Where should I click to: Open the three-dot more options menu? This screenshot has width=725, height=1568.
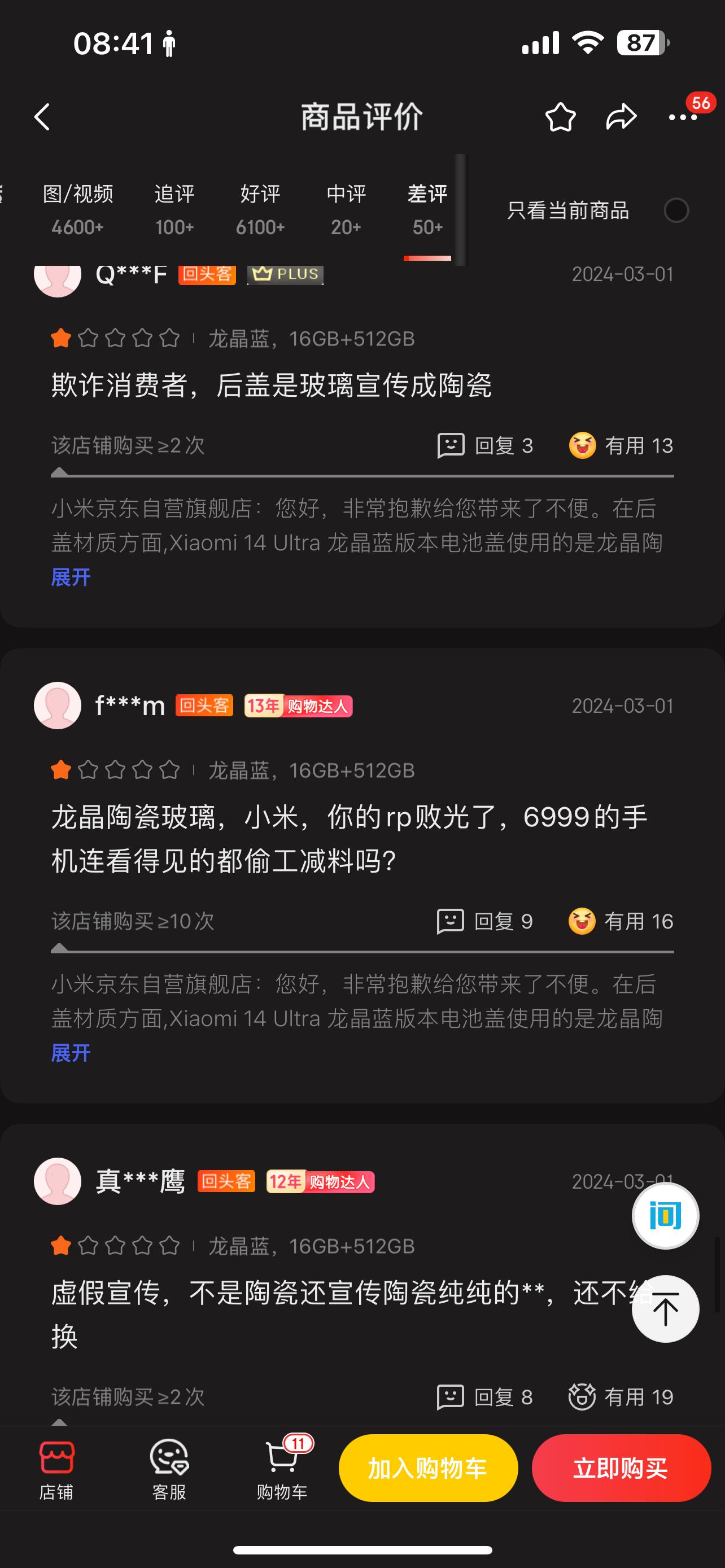tap(683, 117)
